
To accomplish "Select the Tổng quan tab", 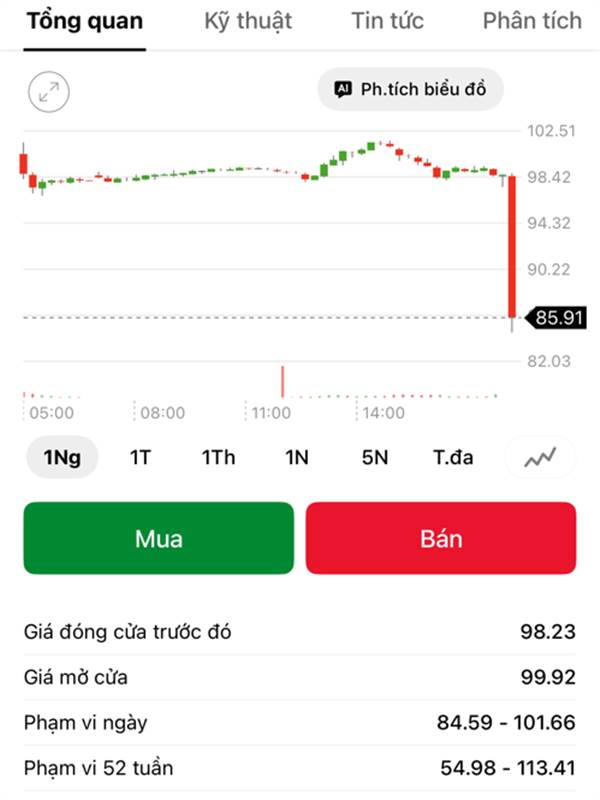I will (85, 21).
